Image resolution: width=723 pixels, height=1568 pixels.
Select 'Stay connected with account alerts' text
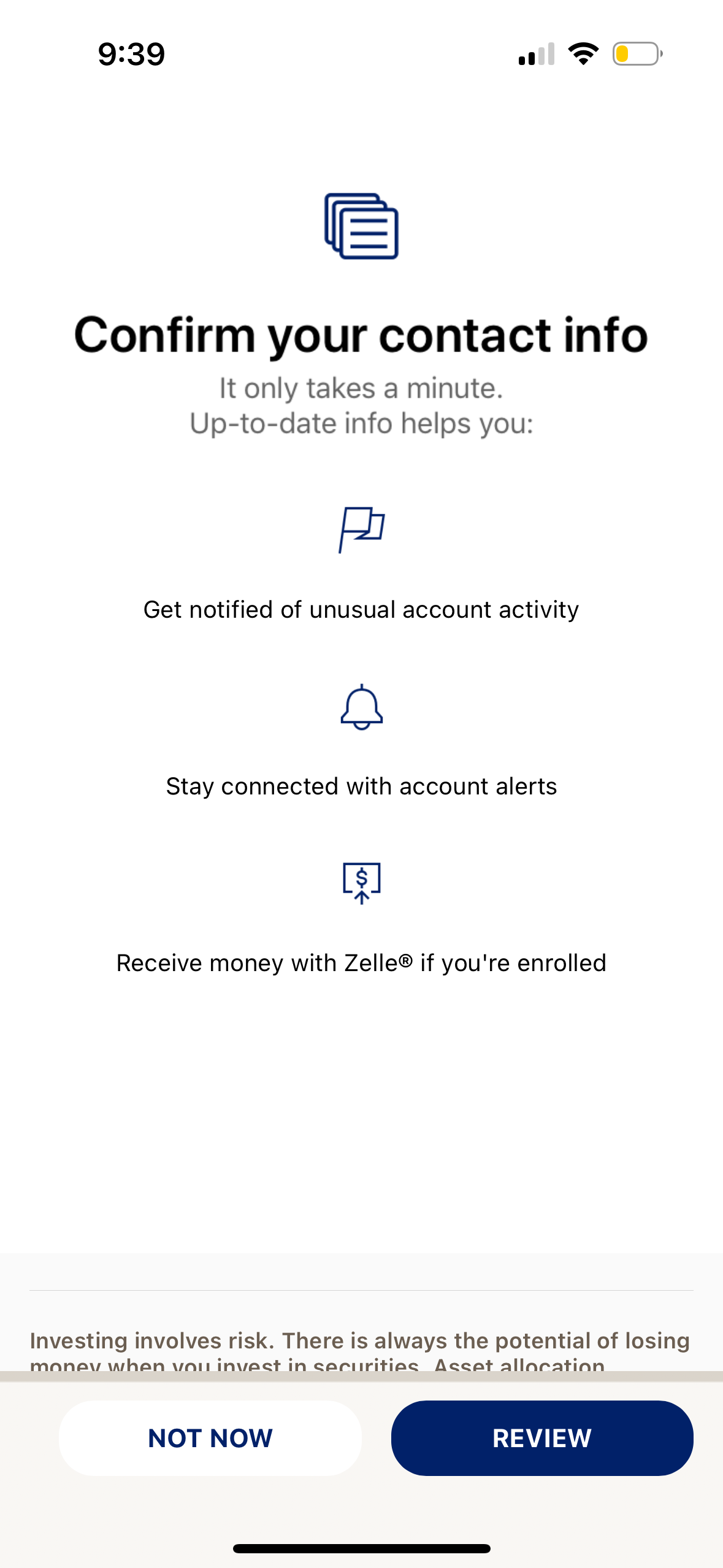(361, 786)
